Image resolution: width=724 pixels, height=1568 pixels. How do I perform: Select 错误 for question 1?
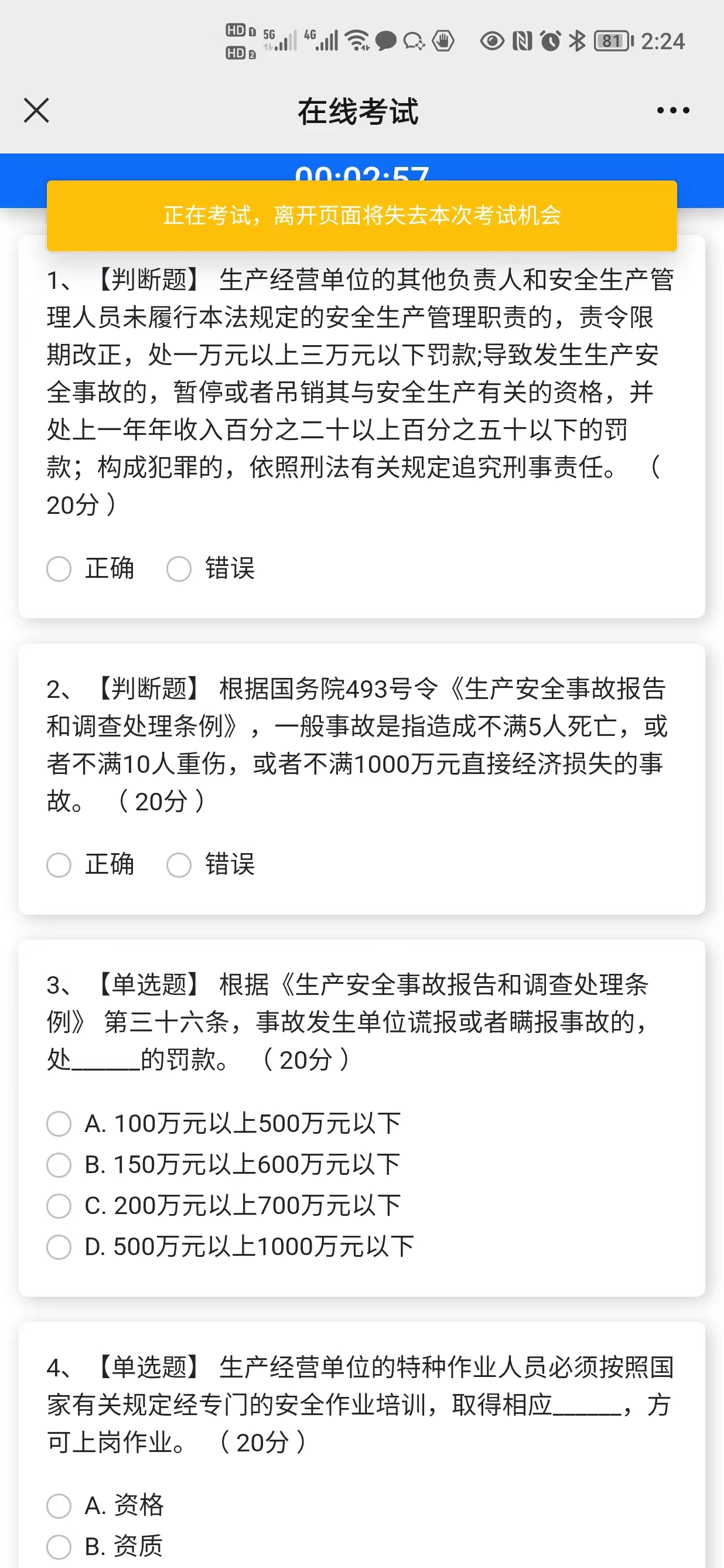click(x=179, y=569)
